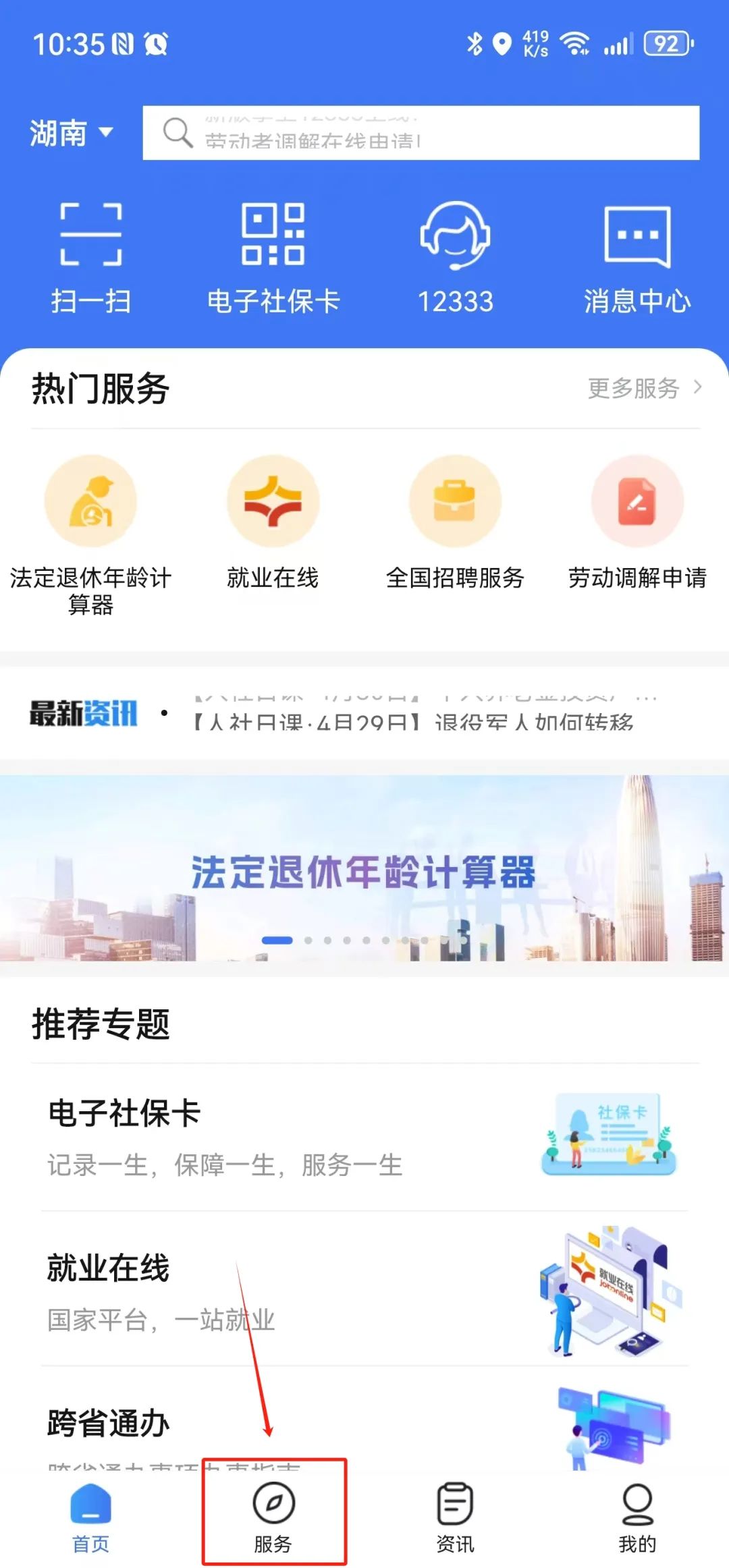Open the 法定退休年龄计算器 banner
This screenshot has width=729, height=1568.
364,869
